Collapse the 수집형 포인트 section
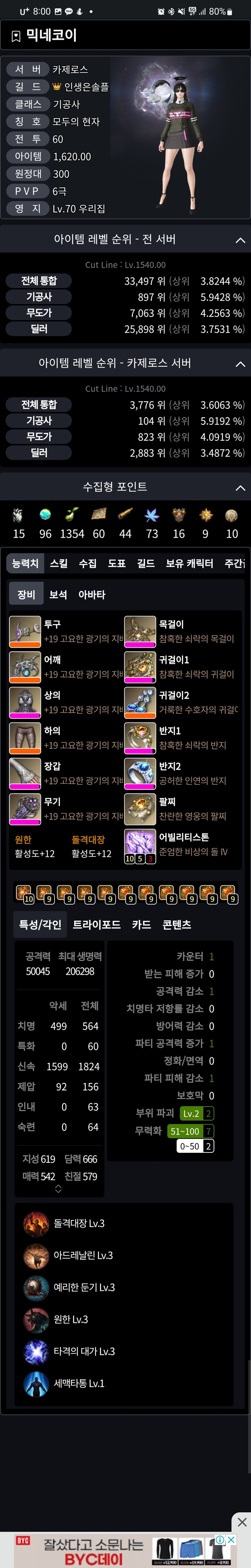Image resolution: width=251 pixels, height=1568 pixels. tap(240, 488)
